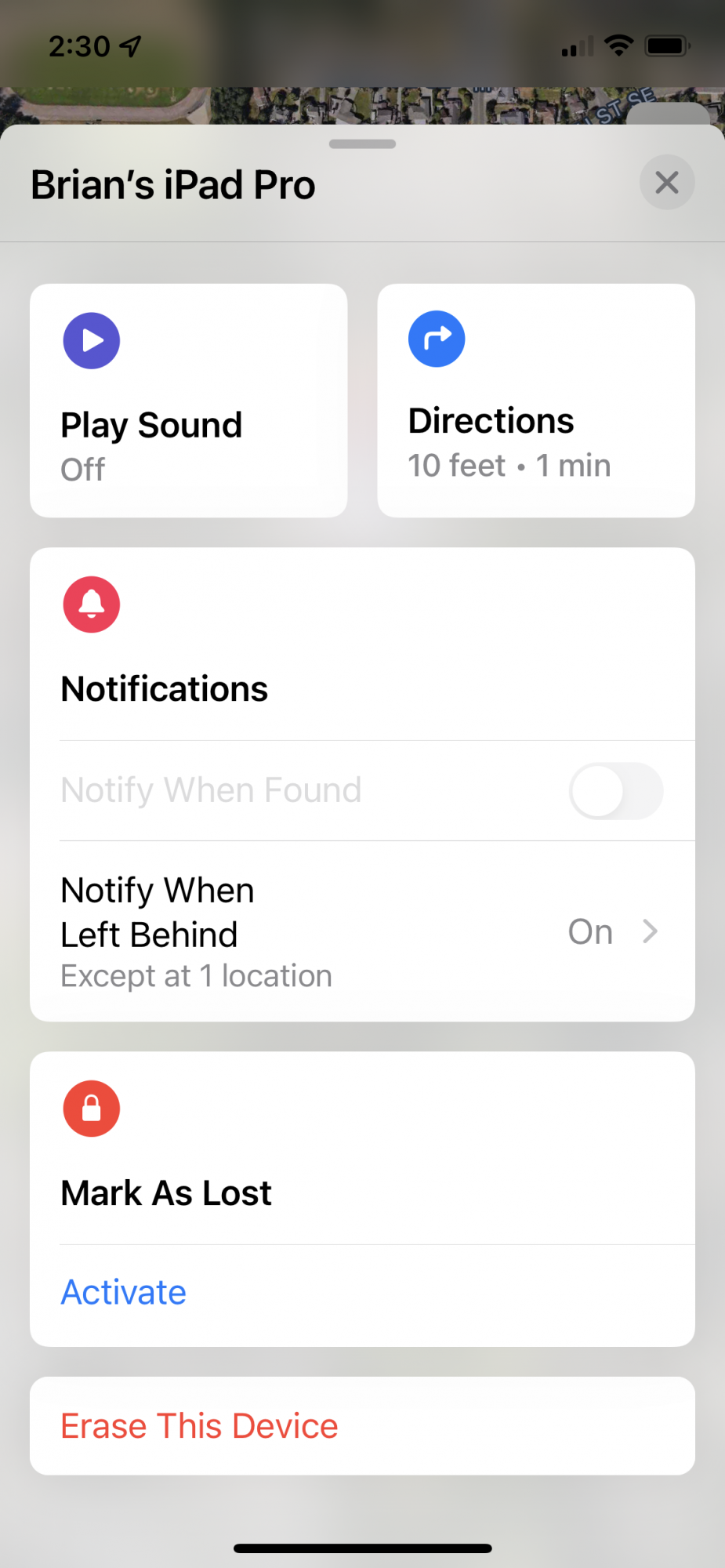
Task: Tap Erase This Device
Action: 200,1425
